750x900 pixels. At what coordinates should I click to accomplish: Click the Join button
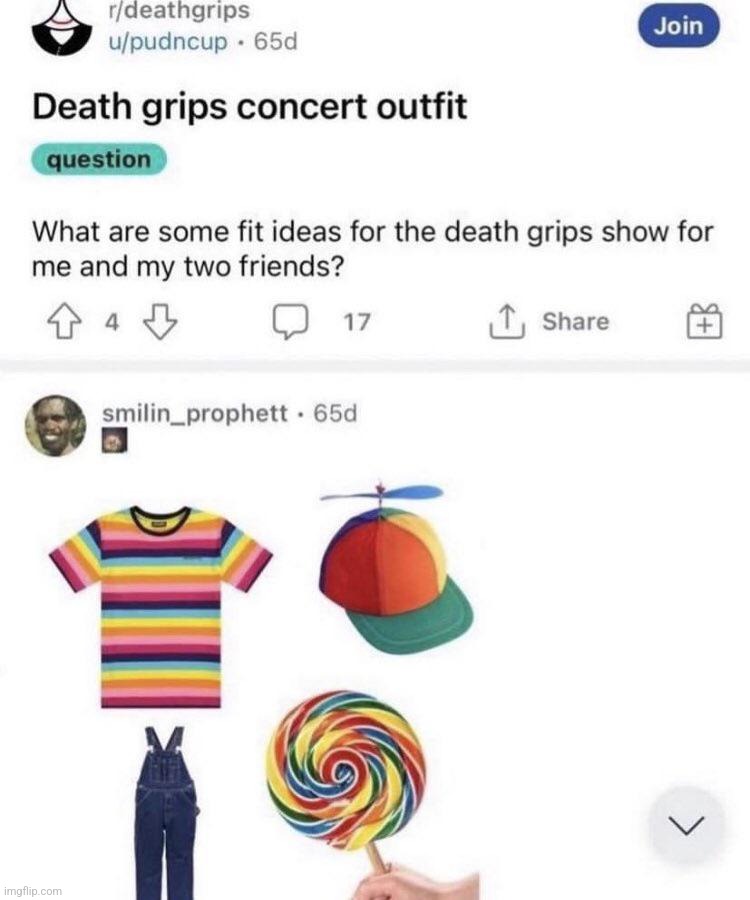[678, 27]
